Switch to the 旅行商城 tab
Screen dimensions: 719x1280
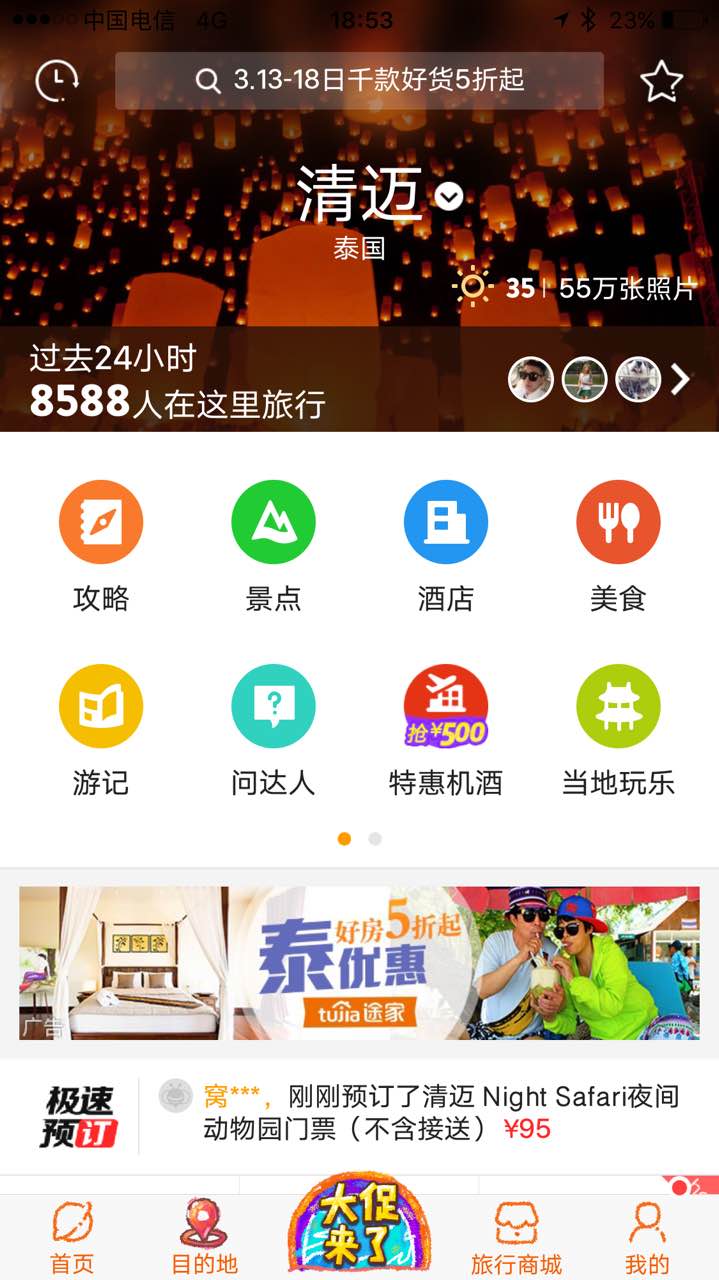pyautogui.click(x=516, y=1238)
